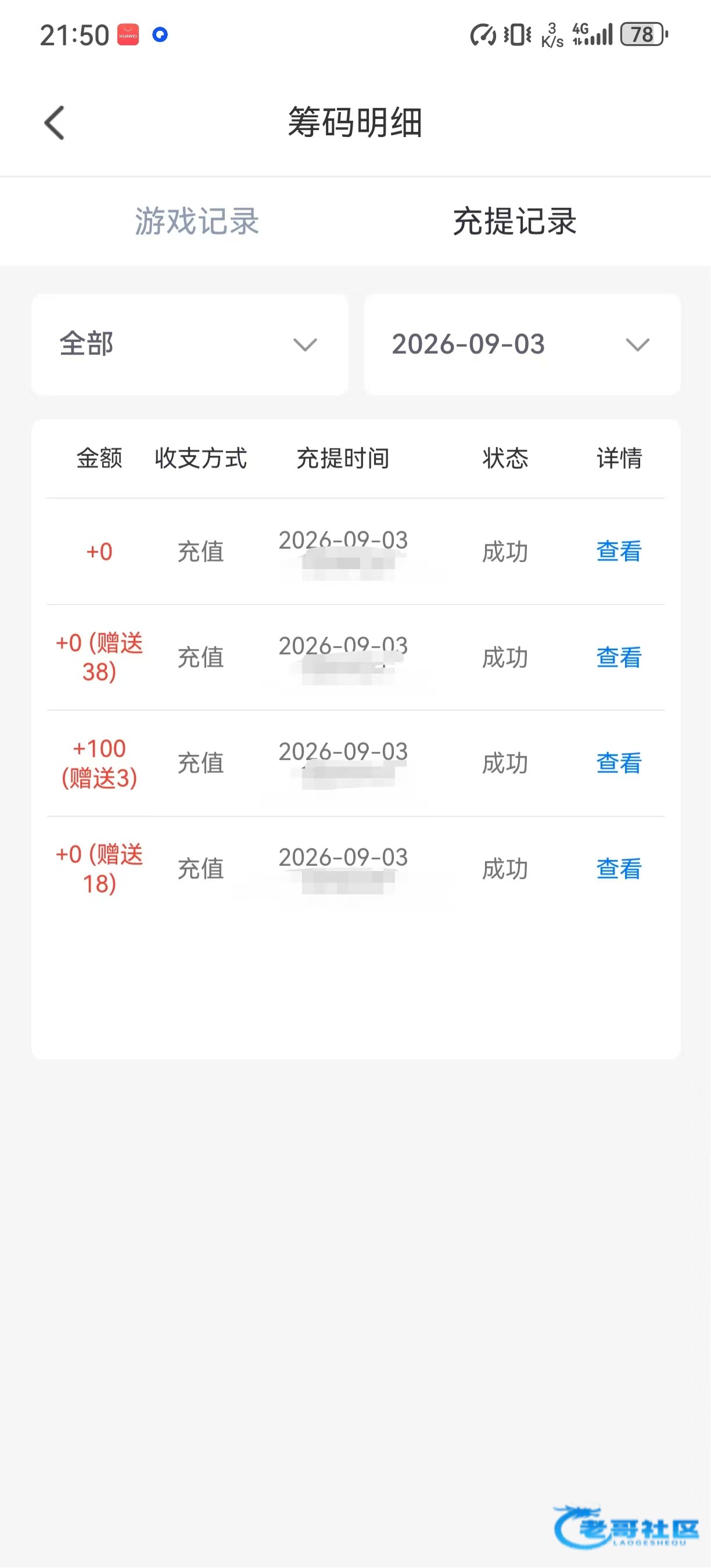Go back using the top-left arrow
The width and height of the screenshot is (711, 1568).
55,123
